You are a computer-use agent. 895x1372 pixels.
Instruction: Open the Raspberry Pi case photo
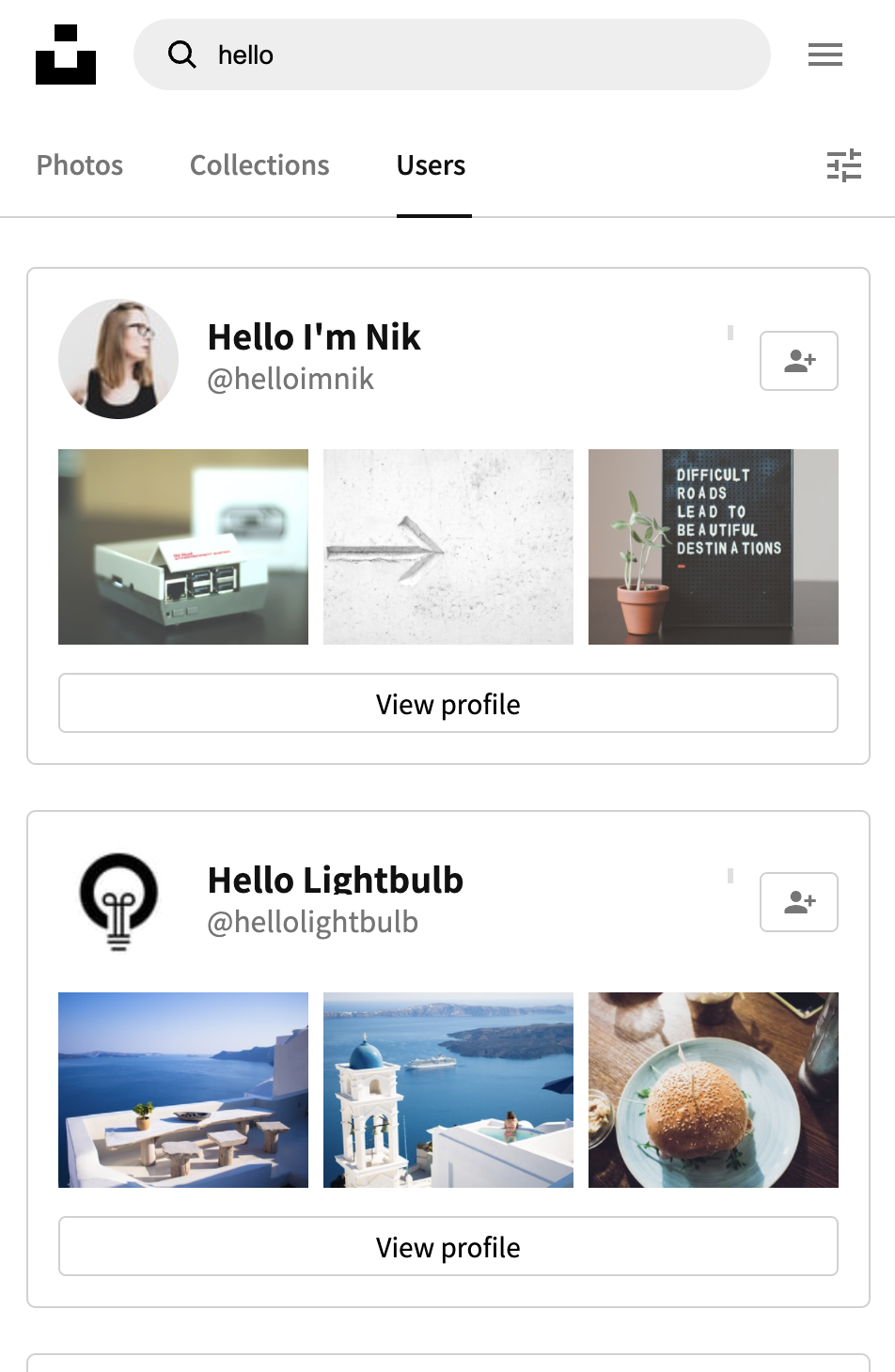(183, 547)
